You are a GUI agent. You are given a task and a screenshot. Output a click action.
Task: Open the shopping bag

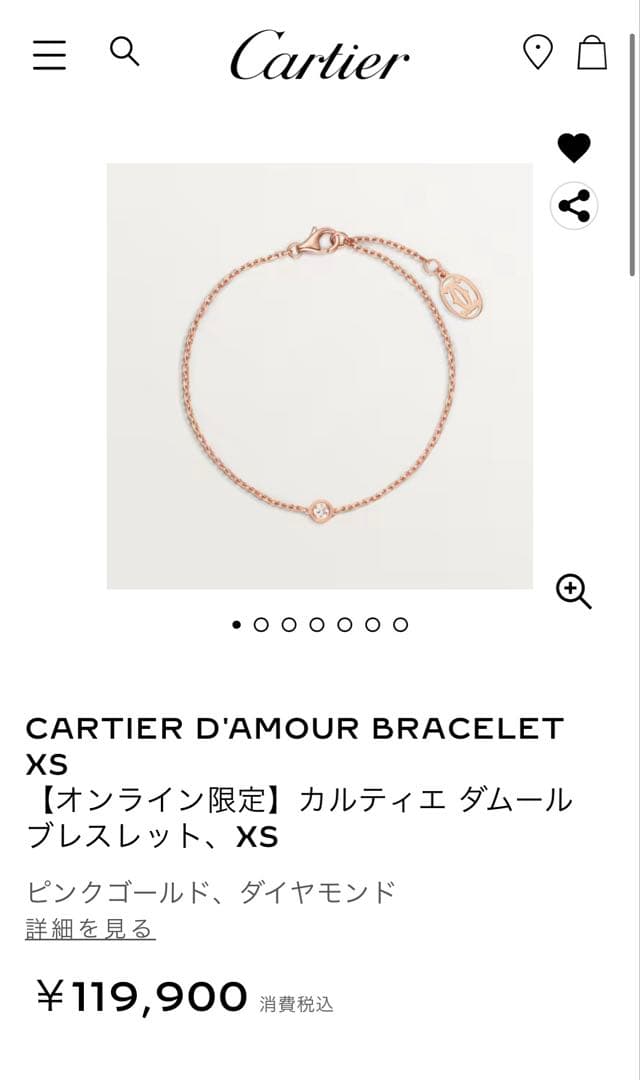click(592, 53)
